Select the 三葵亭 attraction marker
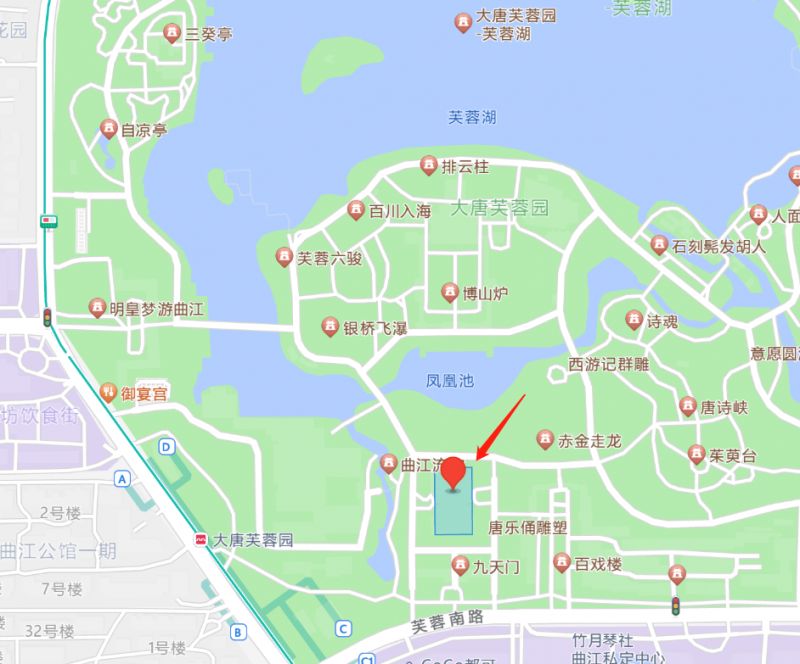Viewport: 800px width, 664px height. tap(172, 34)
